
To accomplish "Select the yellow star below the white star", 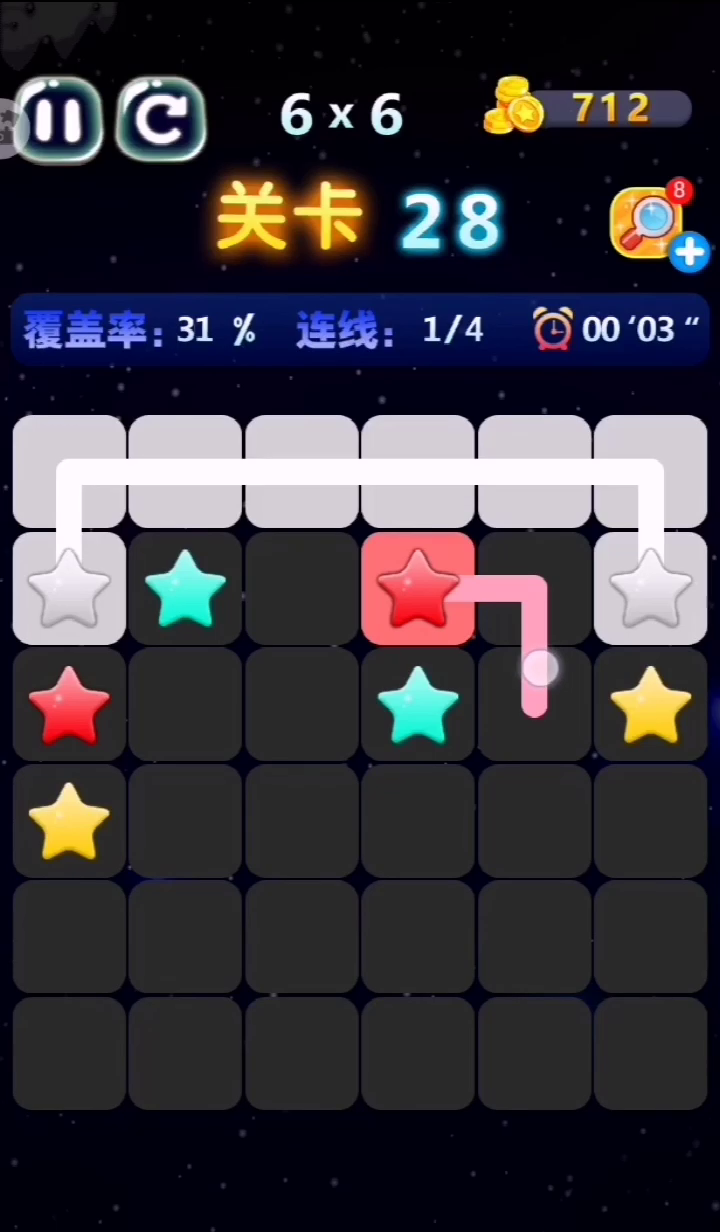I will point(650,704).
